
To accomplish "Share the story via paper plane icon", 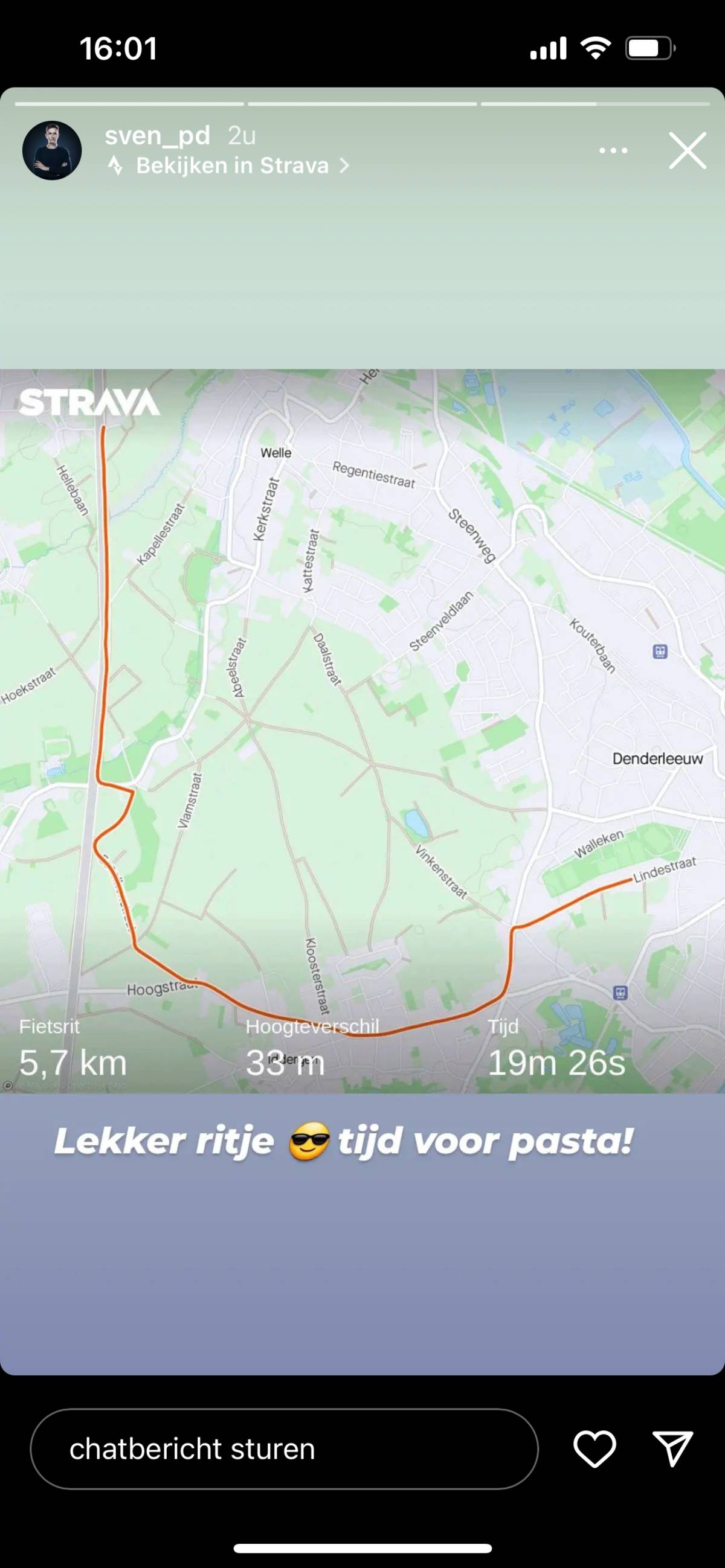I will tap(672, 1448).
